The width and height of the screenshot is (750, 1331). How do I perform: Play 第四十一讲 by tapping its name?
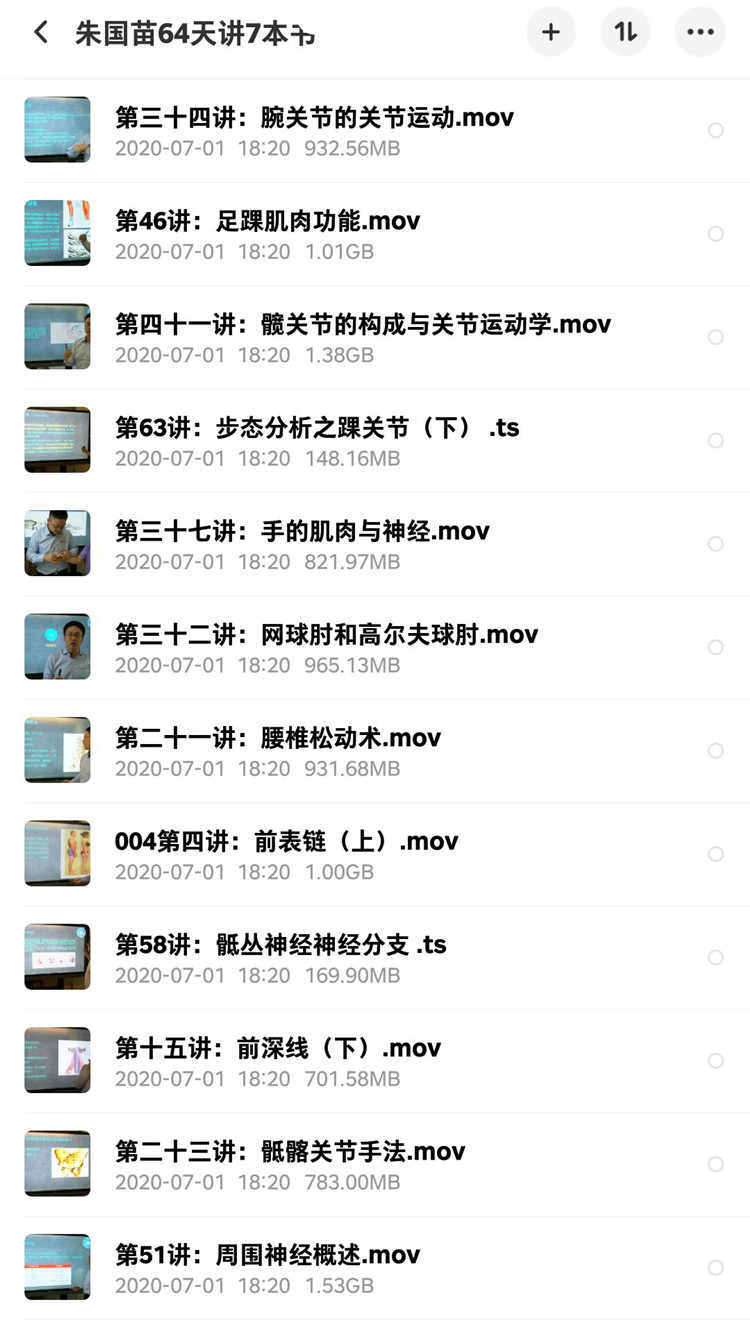pyautogui.click(x=363, y=324)
